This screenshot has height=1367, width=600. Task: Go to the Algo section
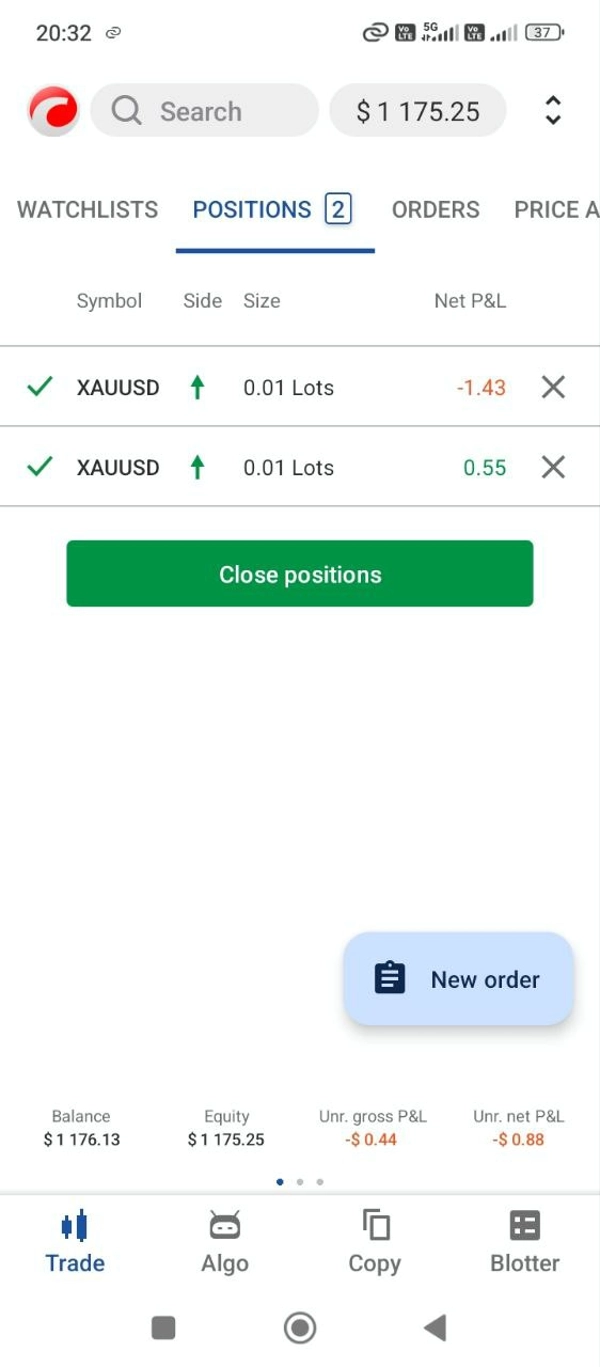pos(225,1242)
